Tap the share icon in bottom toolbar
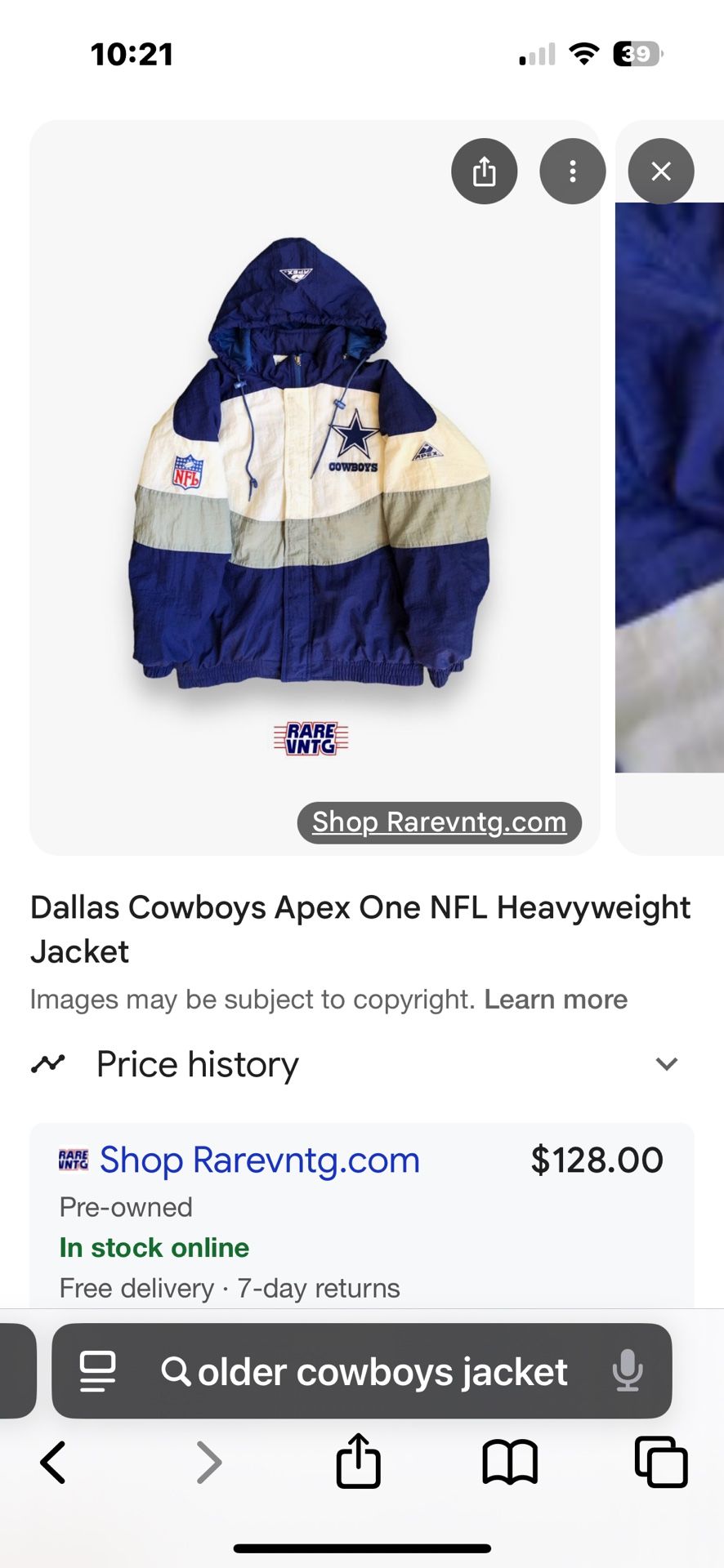 pos(358,1463)
